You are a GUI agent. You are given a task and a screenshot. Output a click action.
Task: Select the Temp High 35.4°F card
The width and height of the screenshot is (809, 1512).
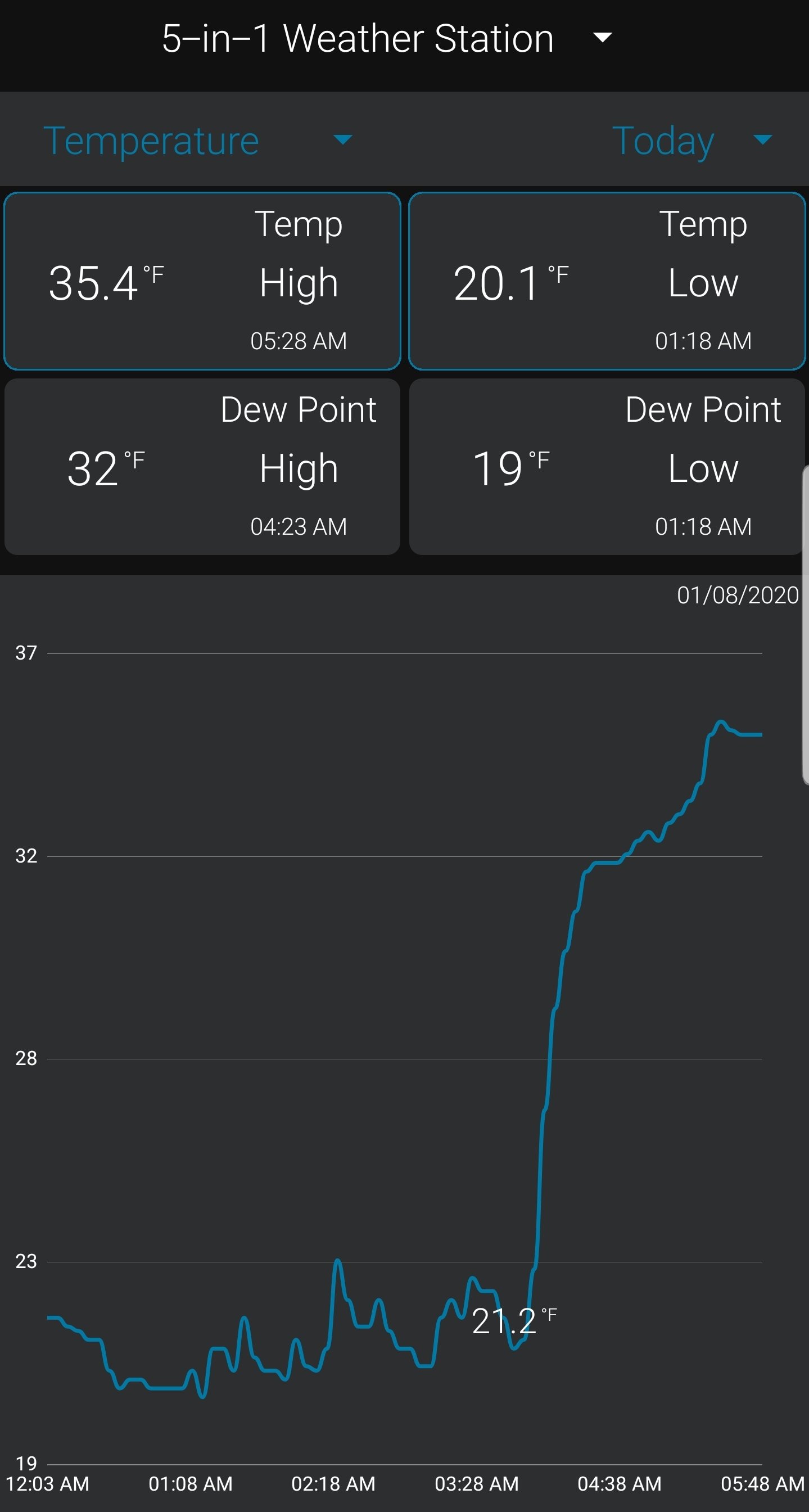(x=202, y=281)
